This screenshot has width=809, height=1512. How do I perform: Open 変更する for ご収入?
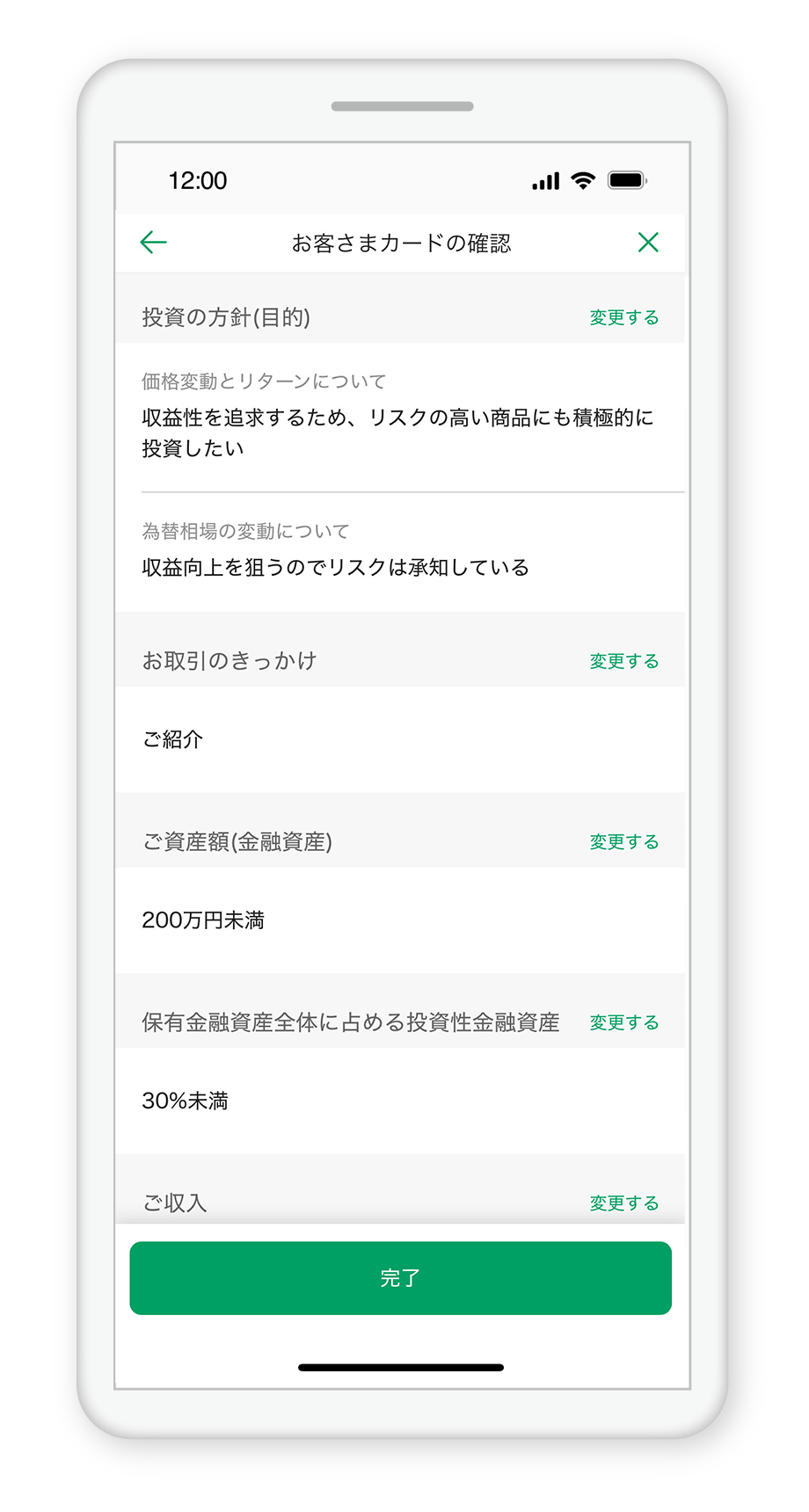click(623, 1203)
